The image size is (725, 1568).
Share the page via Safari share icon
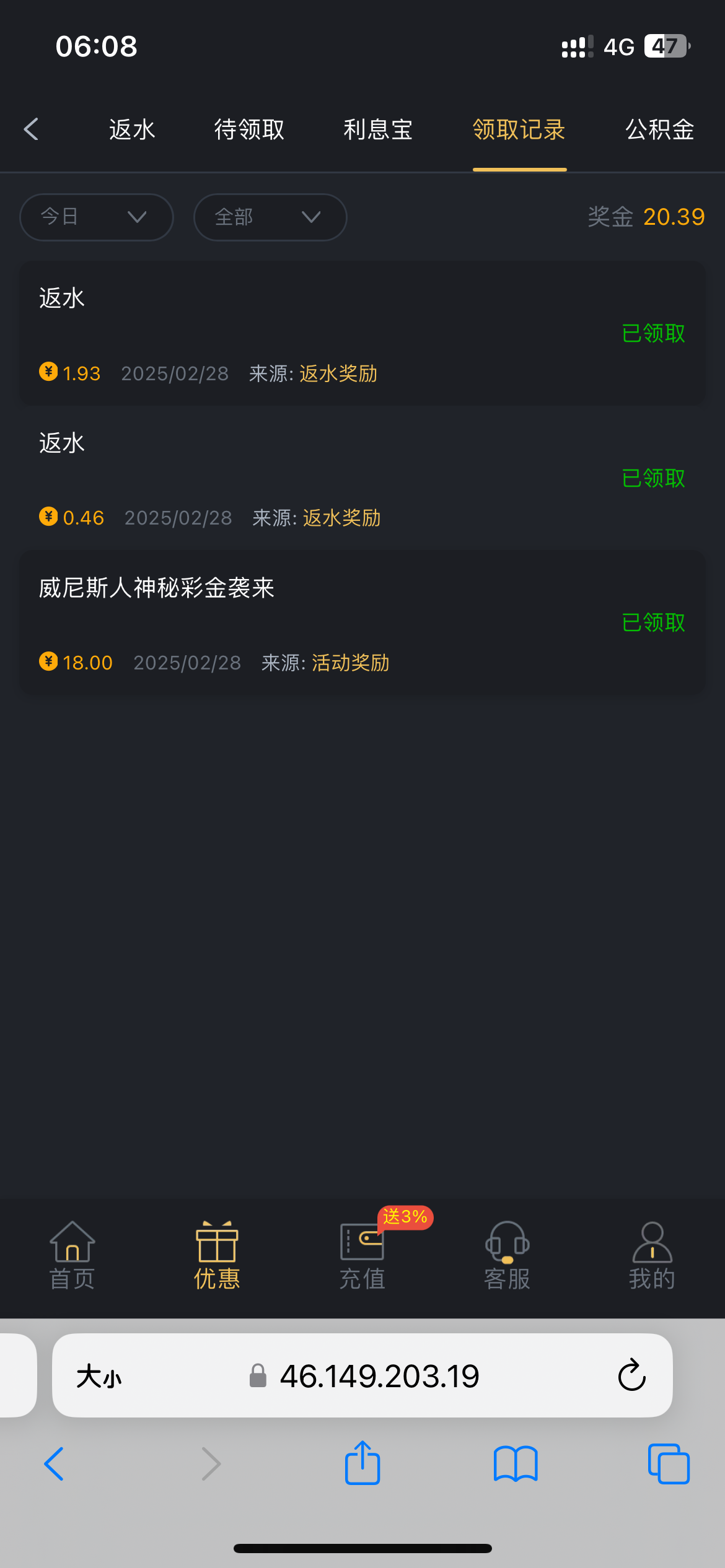click(x=362, y=1463)
